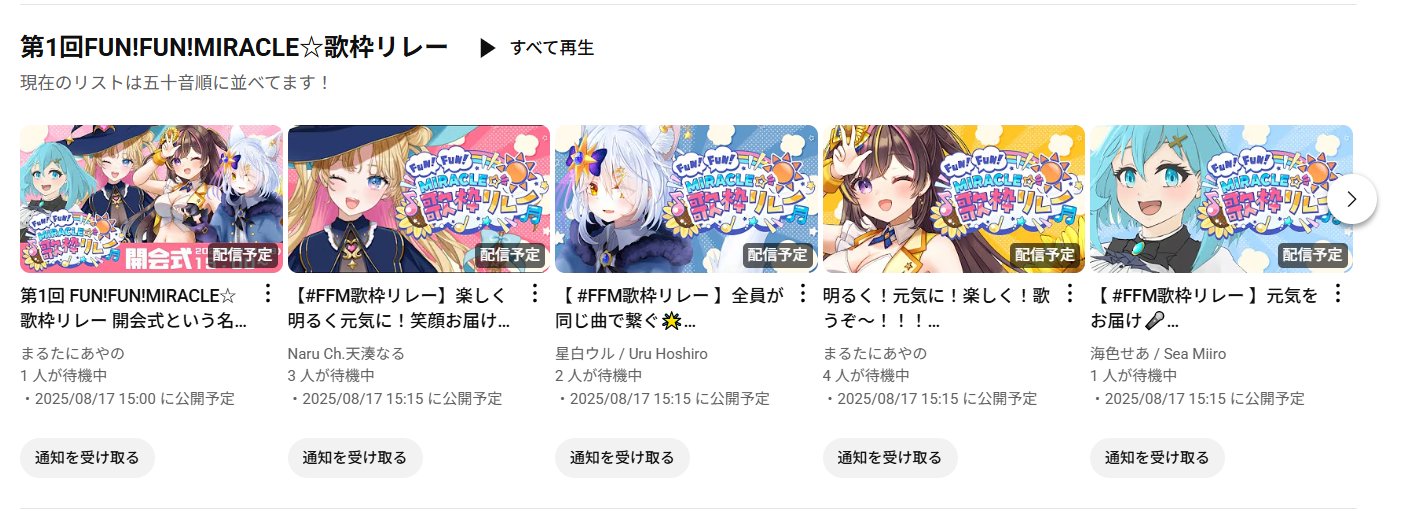Tap 通知を受け取る under 星白ウル / Uru Hoshiro
The image size is (1411, 511).
[622, 458]
